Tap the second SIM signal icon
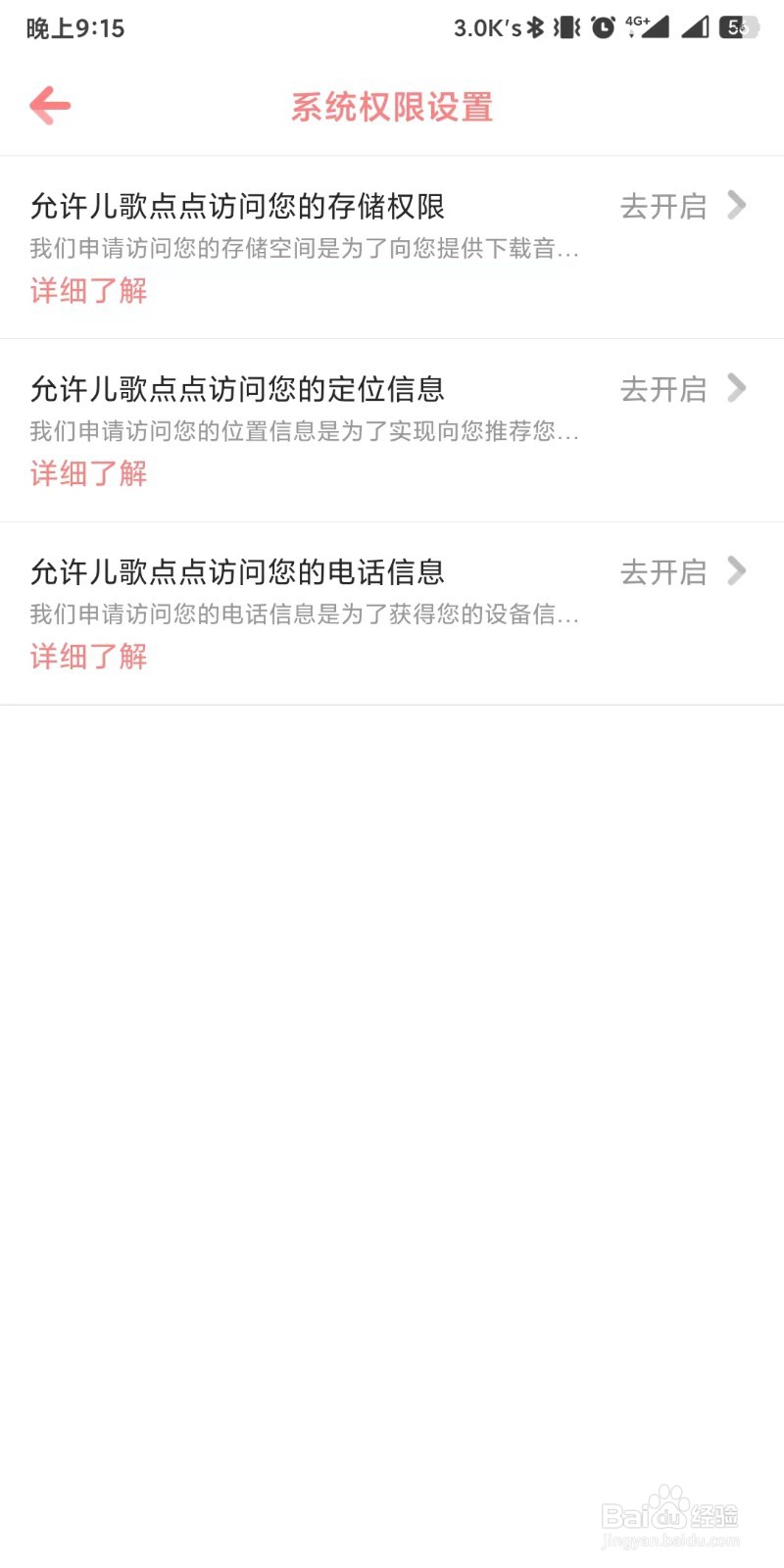 point(696,27)
